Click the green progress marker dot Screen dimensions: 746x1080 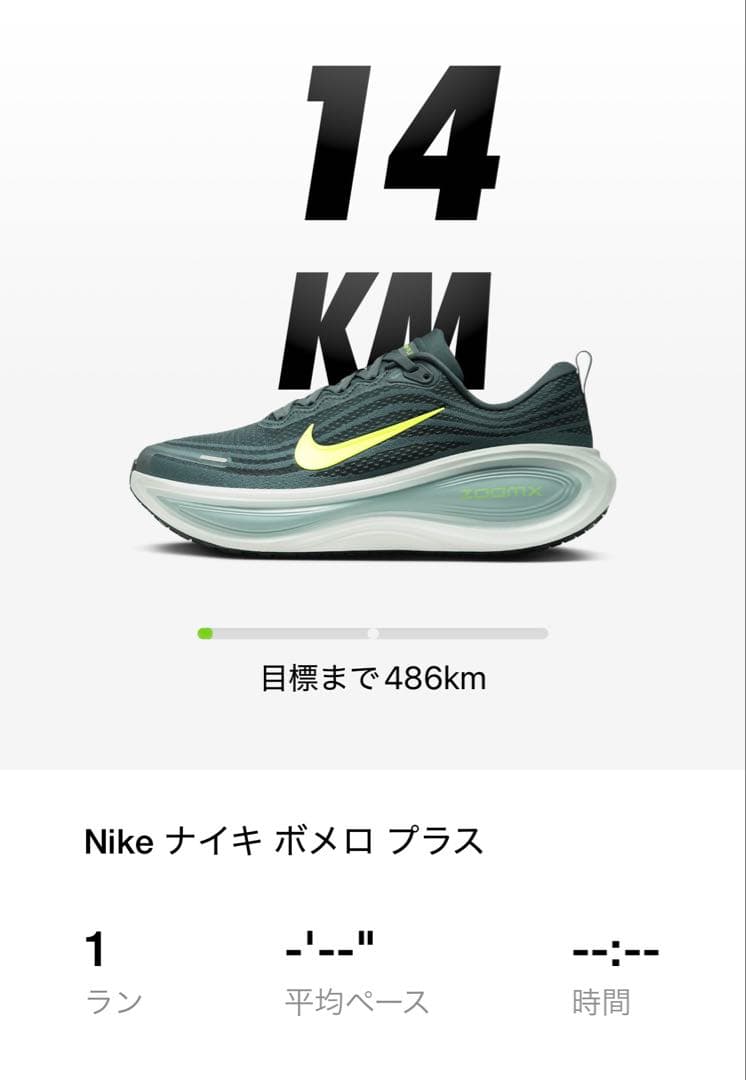[206, 633]
